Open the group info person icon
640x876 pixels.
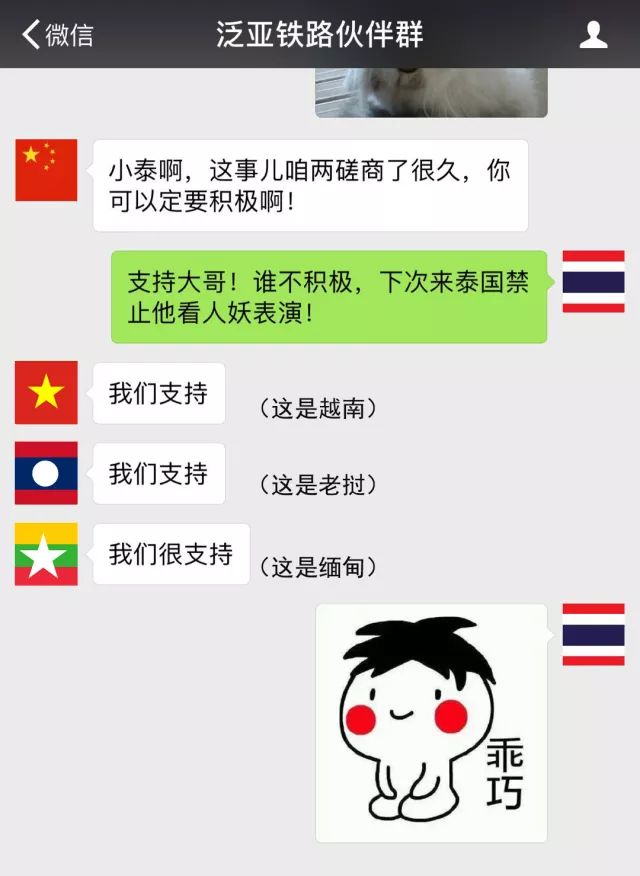(x=594, y=35)
